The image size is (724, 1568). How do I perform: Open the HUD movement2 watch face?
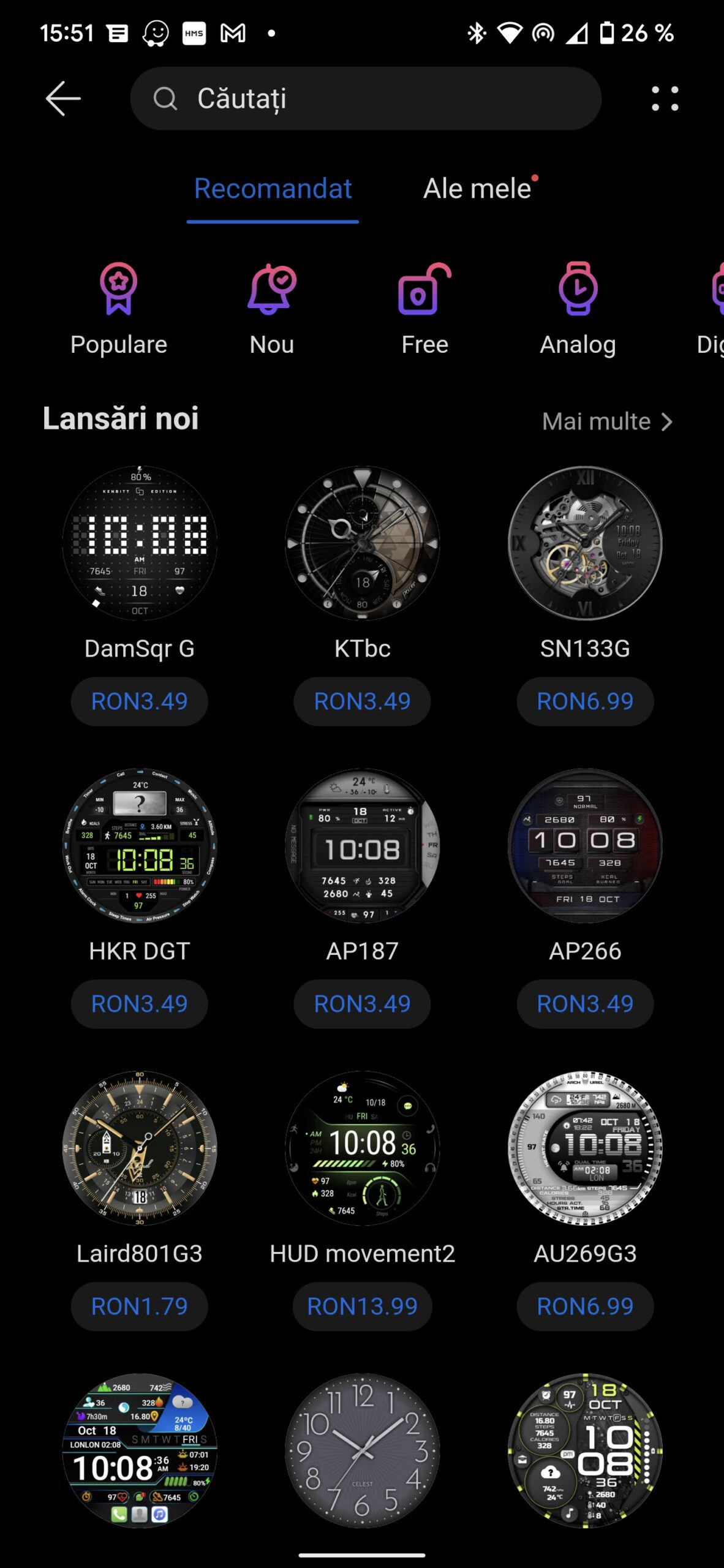(362, 1148)
